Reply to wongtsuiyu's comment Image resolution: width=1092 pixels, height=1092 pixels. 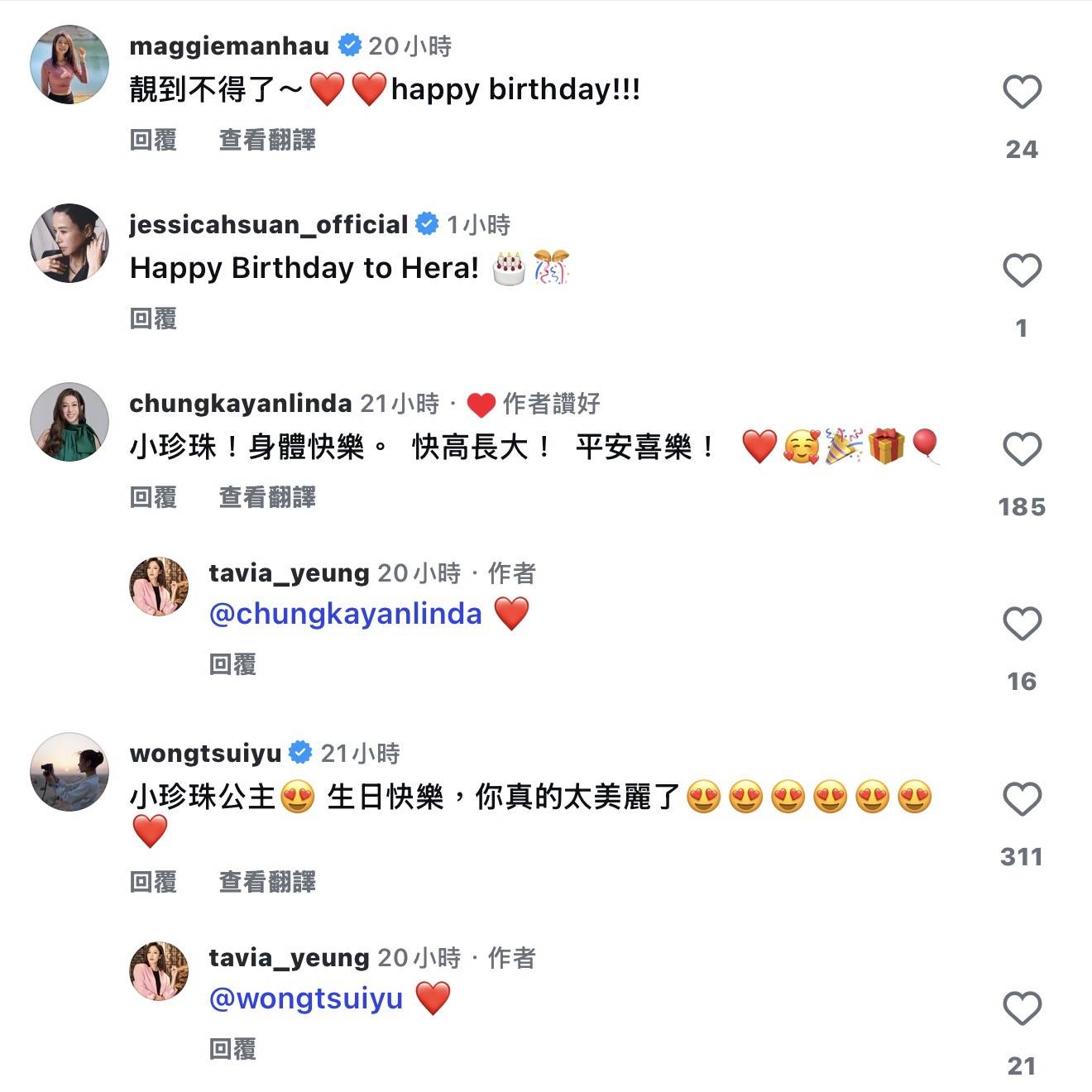[153, 882]
